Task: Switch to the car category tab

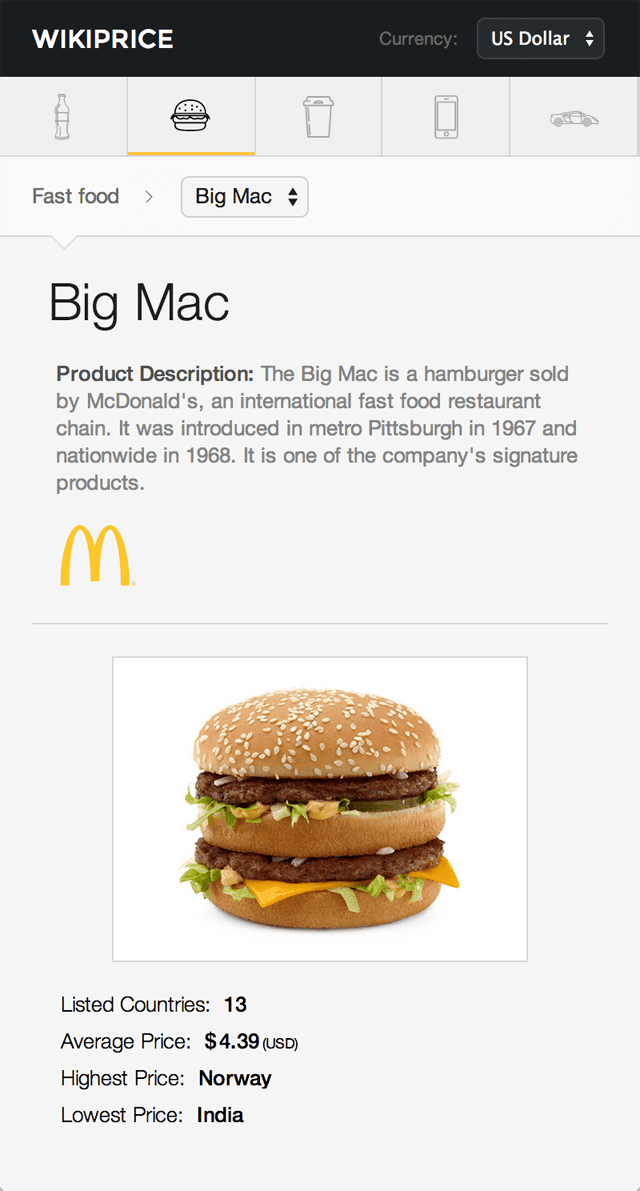Action: pyautogui.click(x=574, y=117)
